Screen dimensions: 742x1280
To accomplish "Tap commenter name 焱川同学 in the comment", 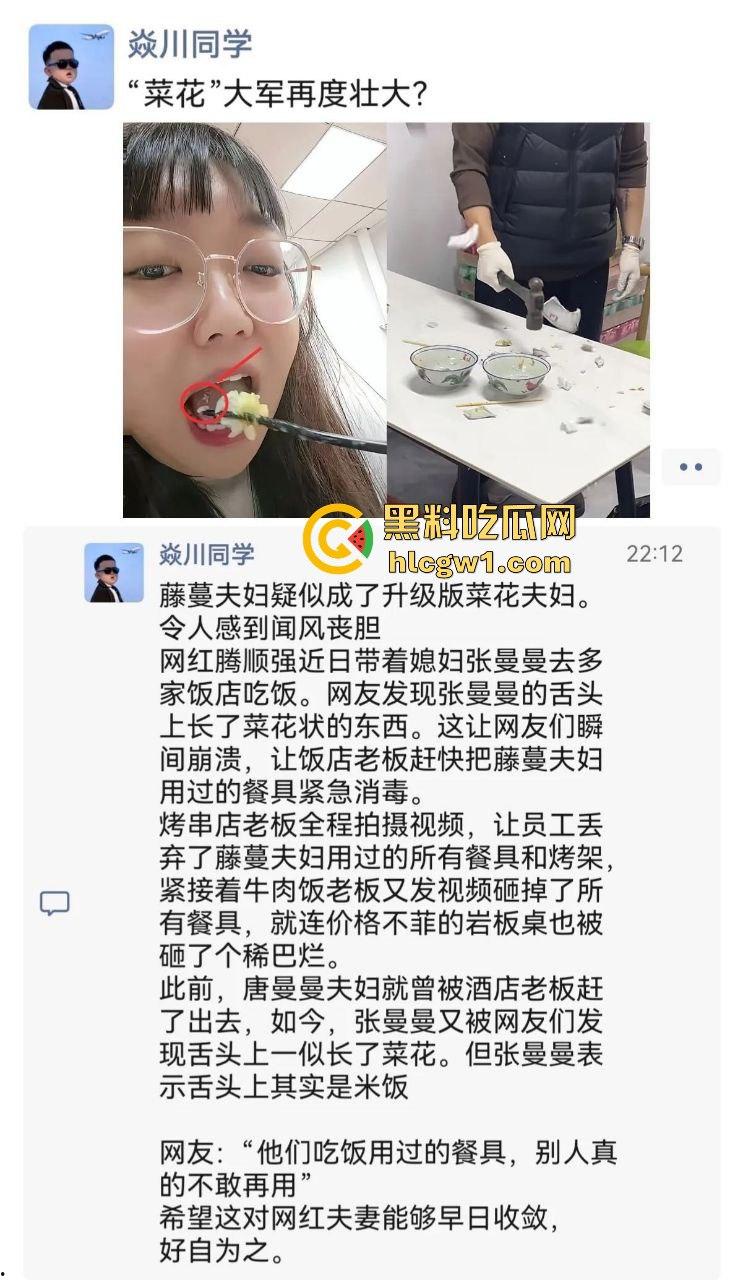I will tap(207, 554).
